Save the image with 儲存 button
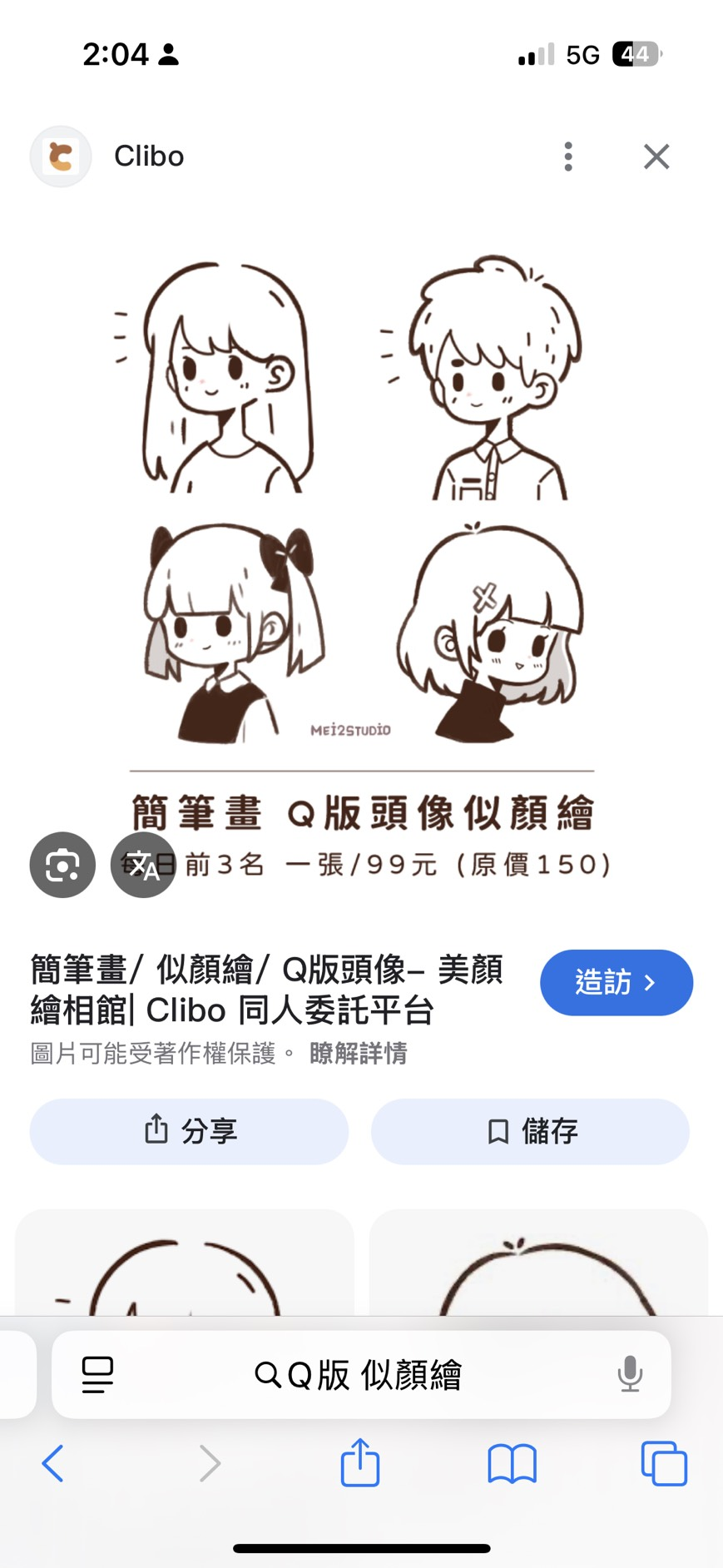 [530, 1131]
